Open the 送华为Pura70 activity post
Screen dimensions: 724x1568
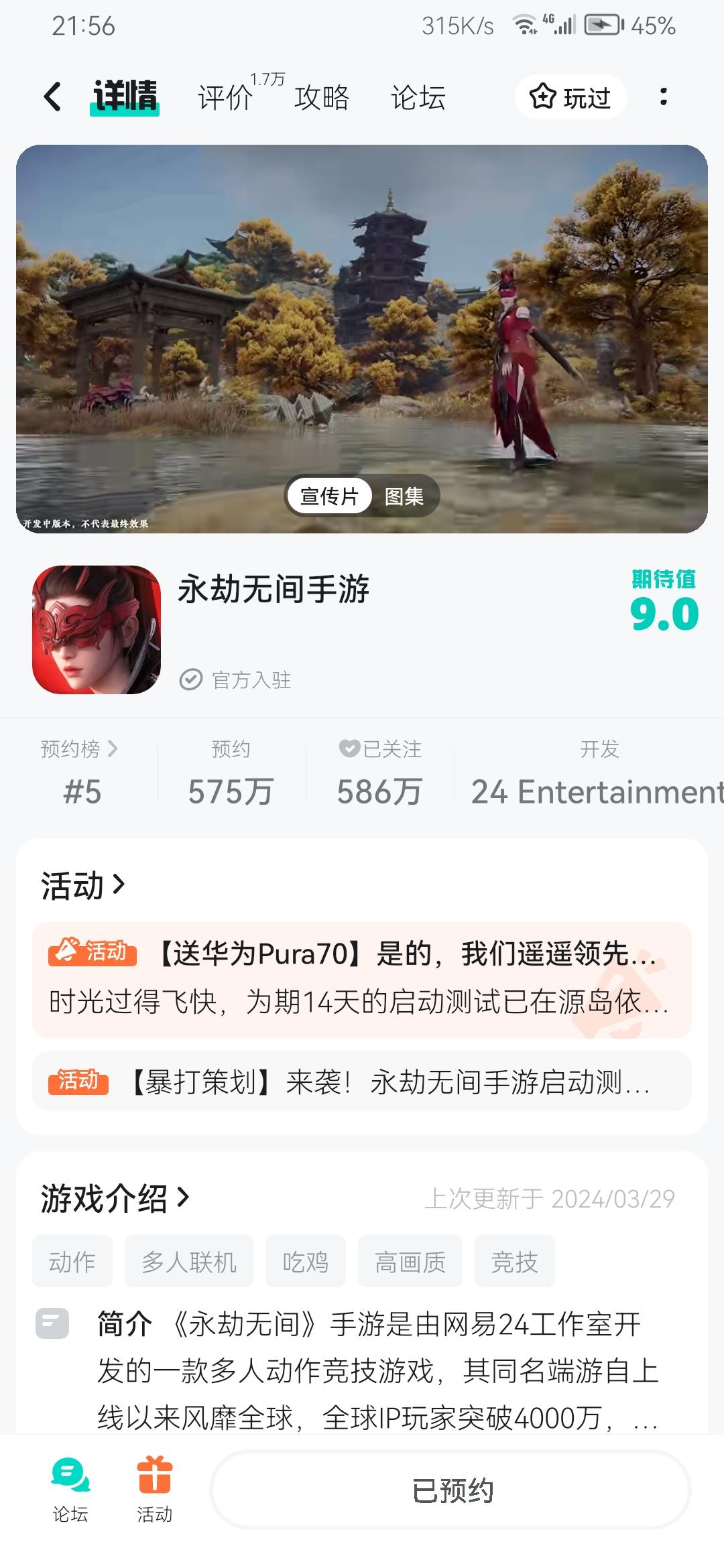[x=362, y=980]
